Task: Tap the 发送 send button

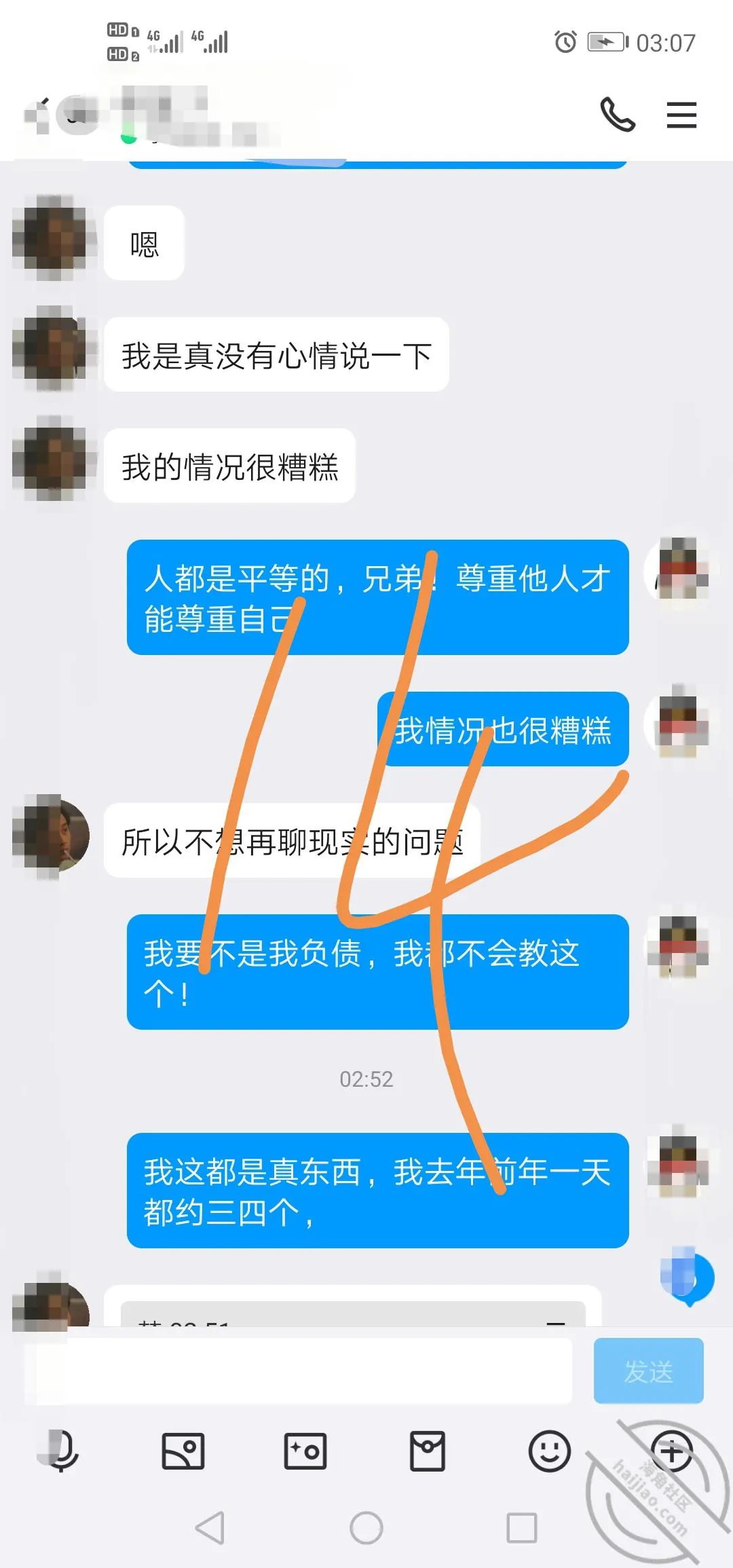Action: coord(648,1370)
